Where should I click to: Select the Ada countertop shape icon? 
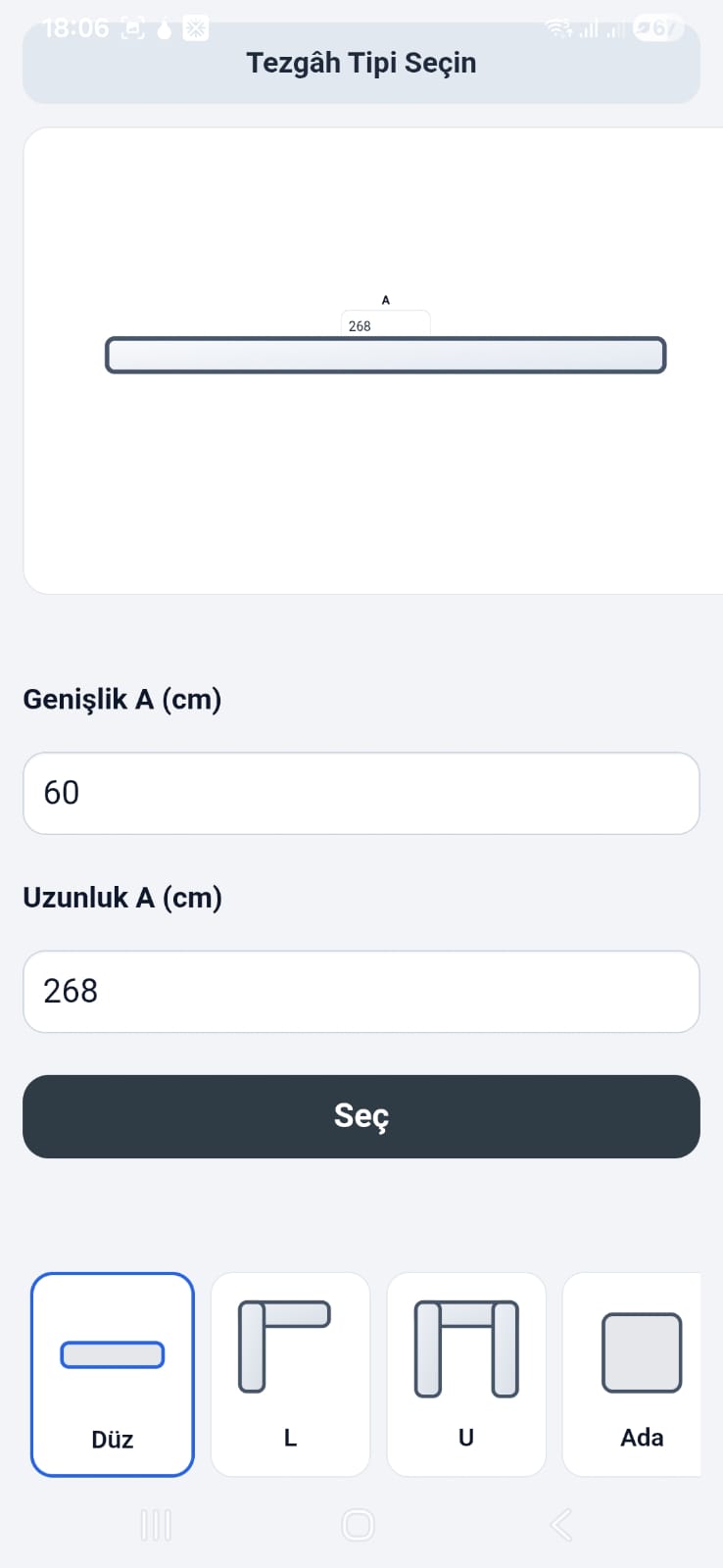(x=642, y=1352)
